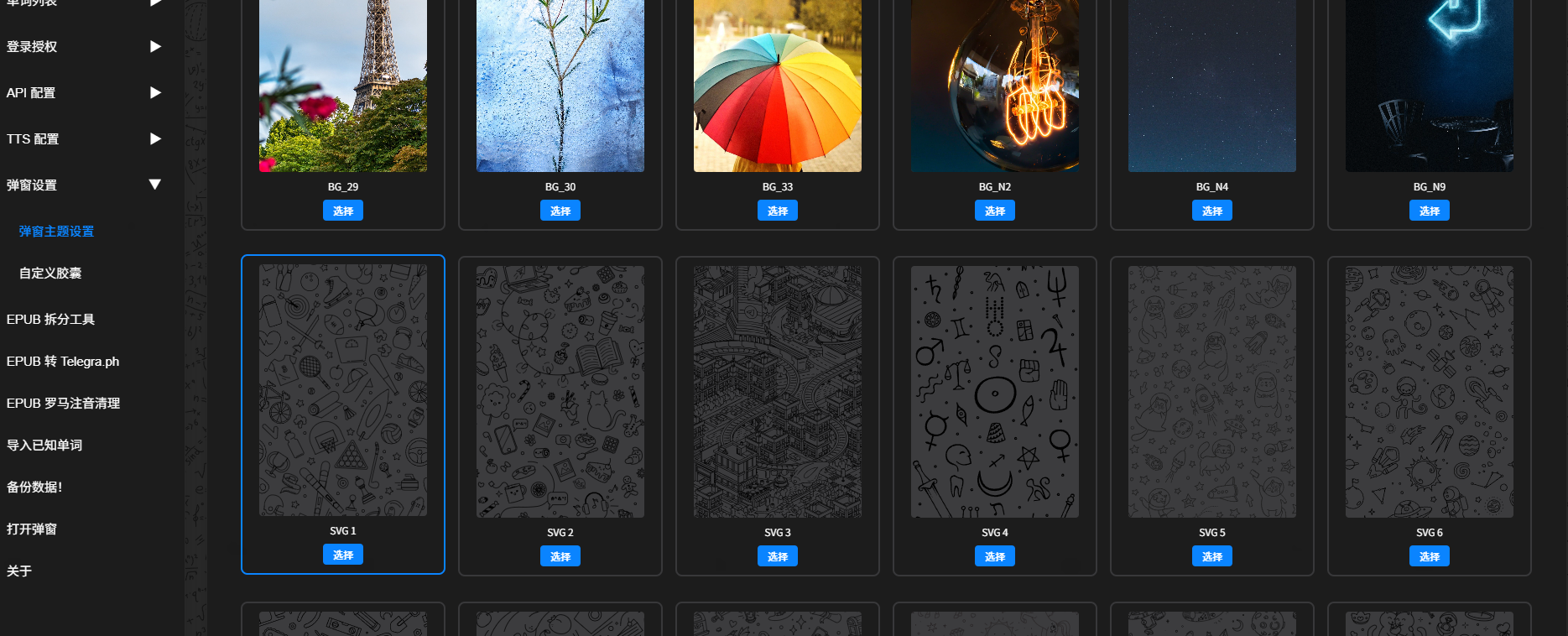Choose the BG_30 background
Image resolution: width=1568 pixels, height=636 pixels.
560,211
